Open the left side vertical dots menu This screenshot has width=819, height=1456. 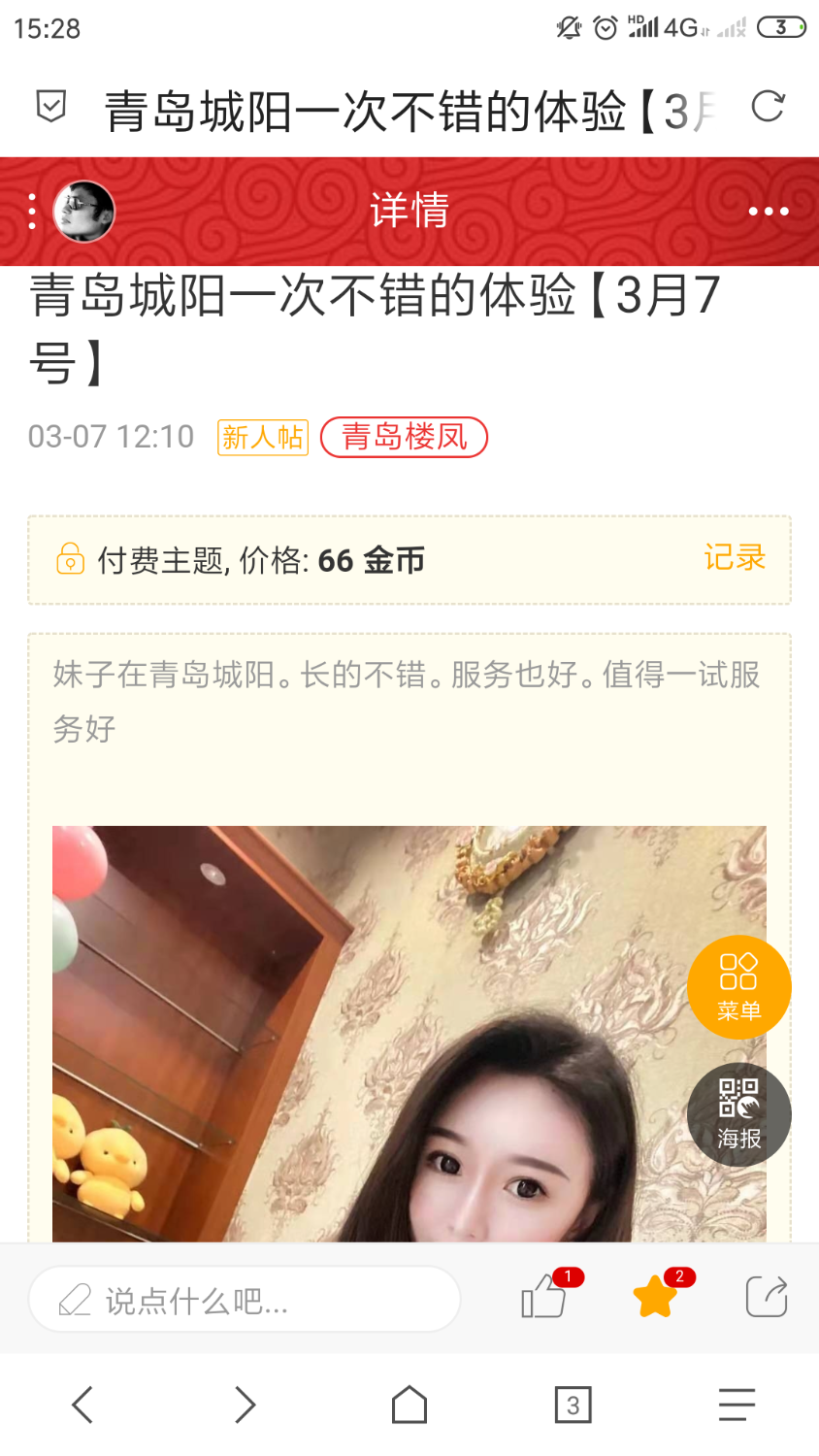coord(31,210)
